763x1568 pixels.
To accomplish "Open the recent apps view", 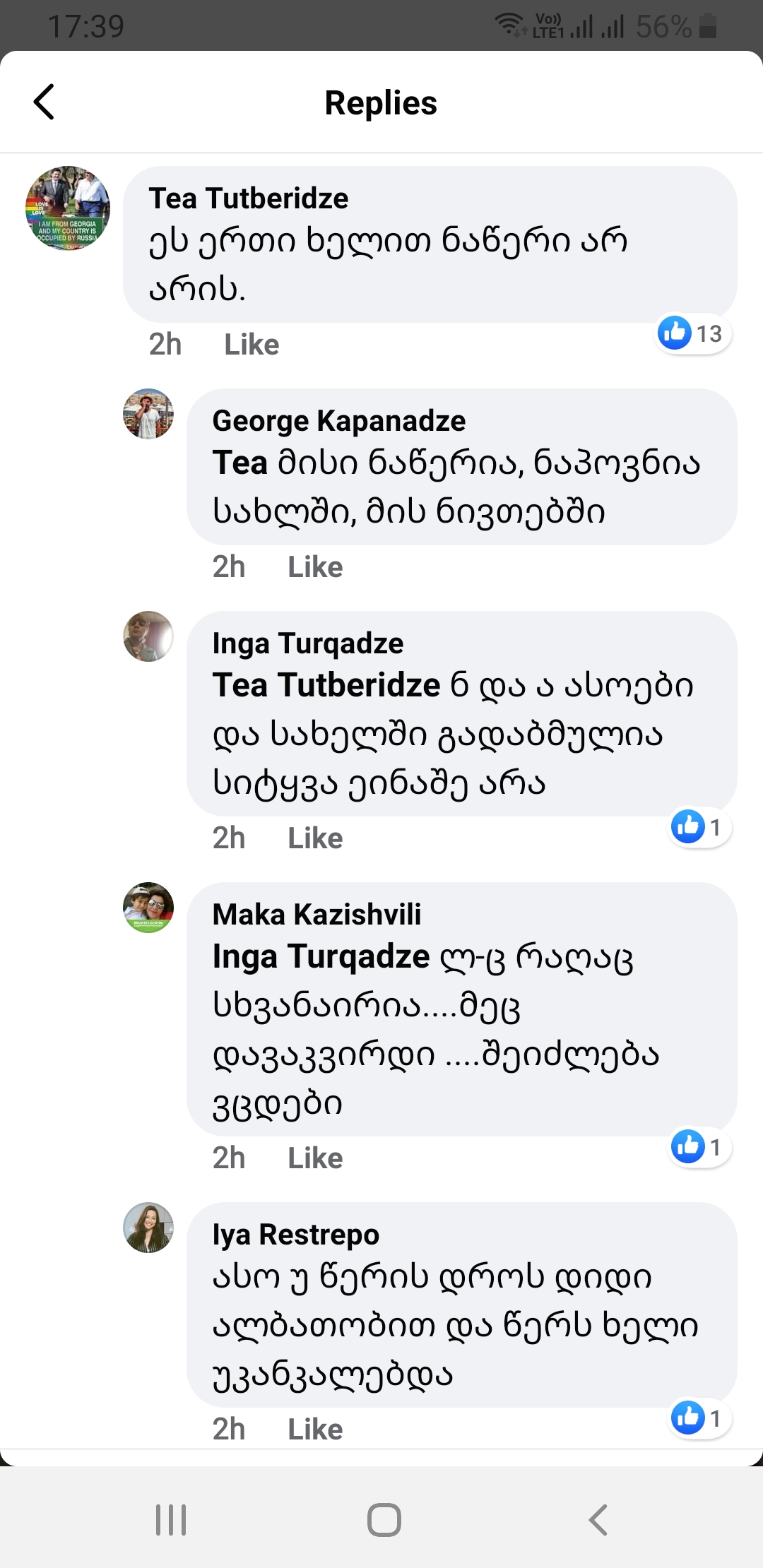I will click(x=171, y=1520).
